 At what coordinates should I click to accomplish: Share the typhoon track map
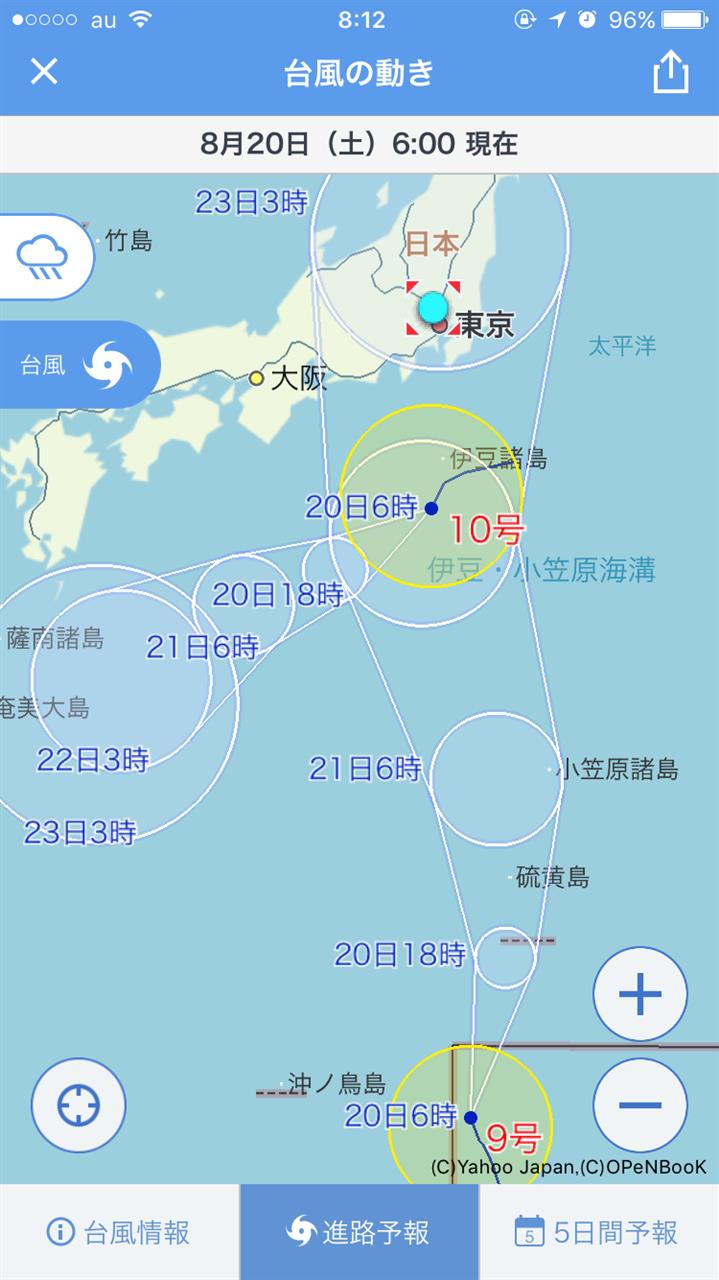[671, 72]
